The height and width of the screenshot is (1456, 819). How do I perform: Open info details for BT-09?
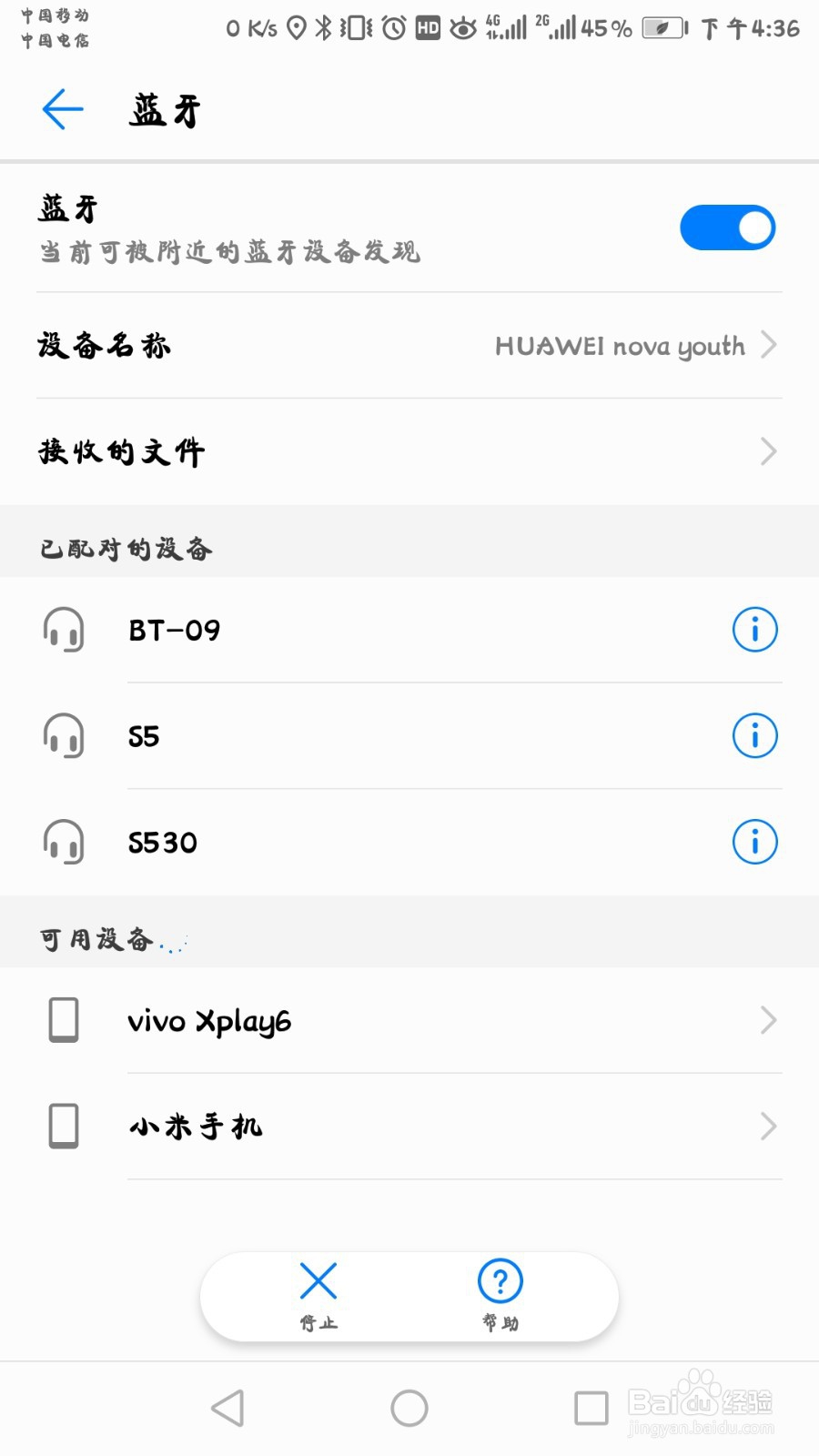(x=754, y=630)
